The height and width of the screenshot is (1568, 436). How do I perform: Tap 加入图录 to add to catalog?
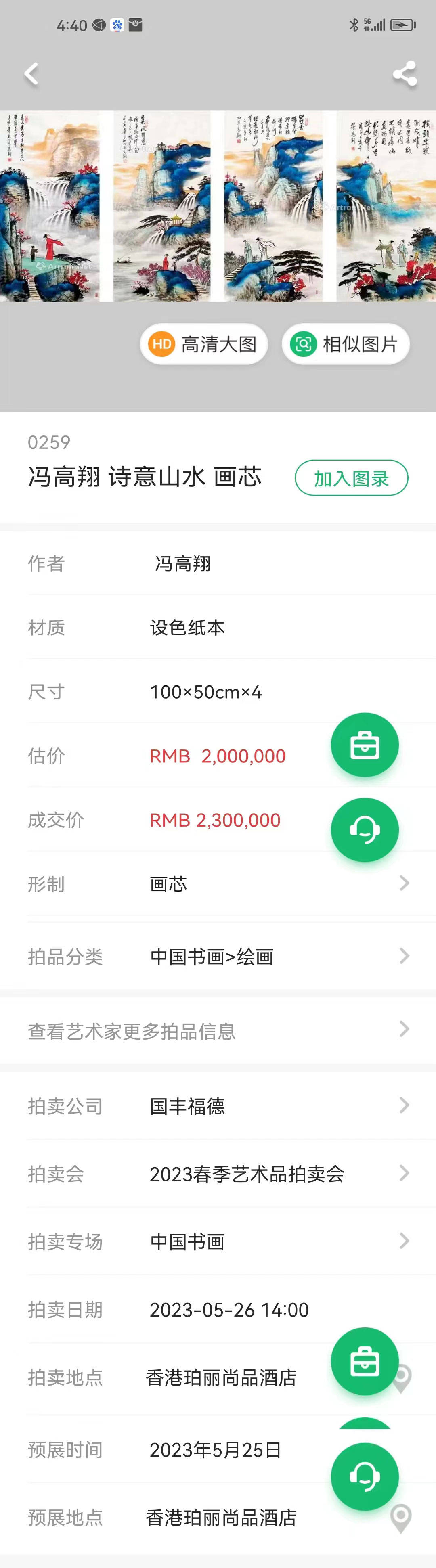click(x=351, y=478)
